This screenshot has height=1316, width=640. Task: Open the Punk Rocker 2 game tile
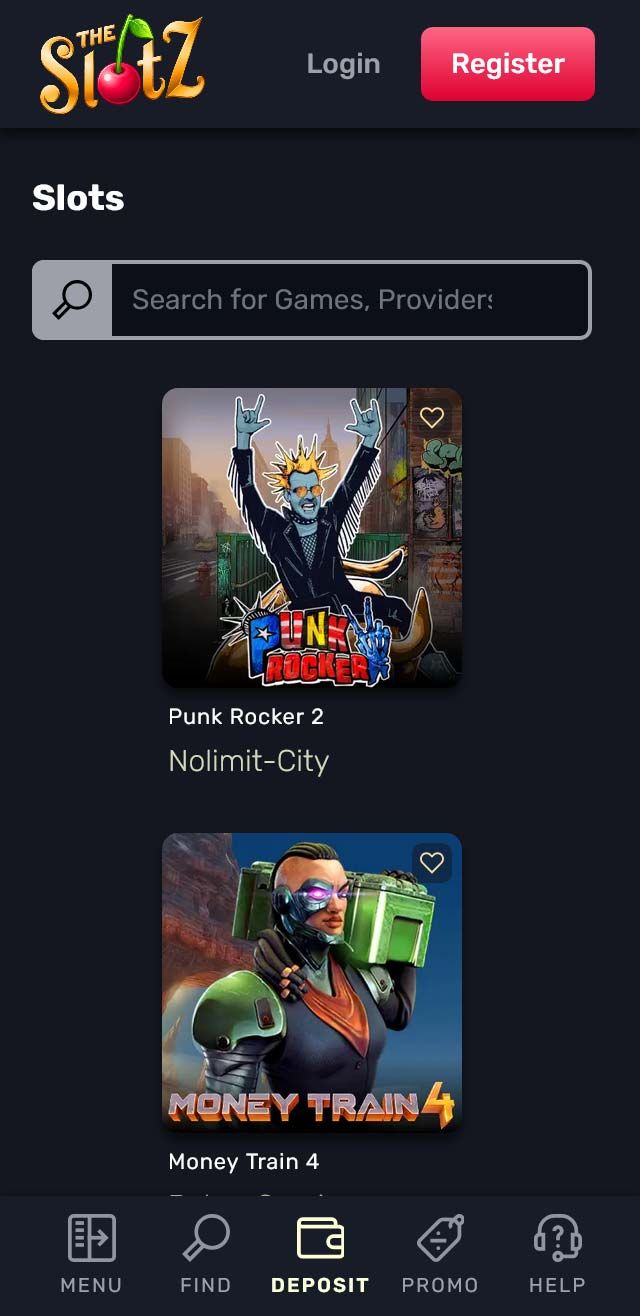coord(311,538)
